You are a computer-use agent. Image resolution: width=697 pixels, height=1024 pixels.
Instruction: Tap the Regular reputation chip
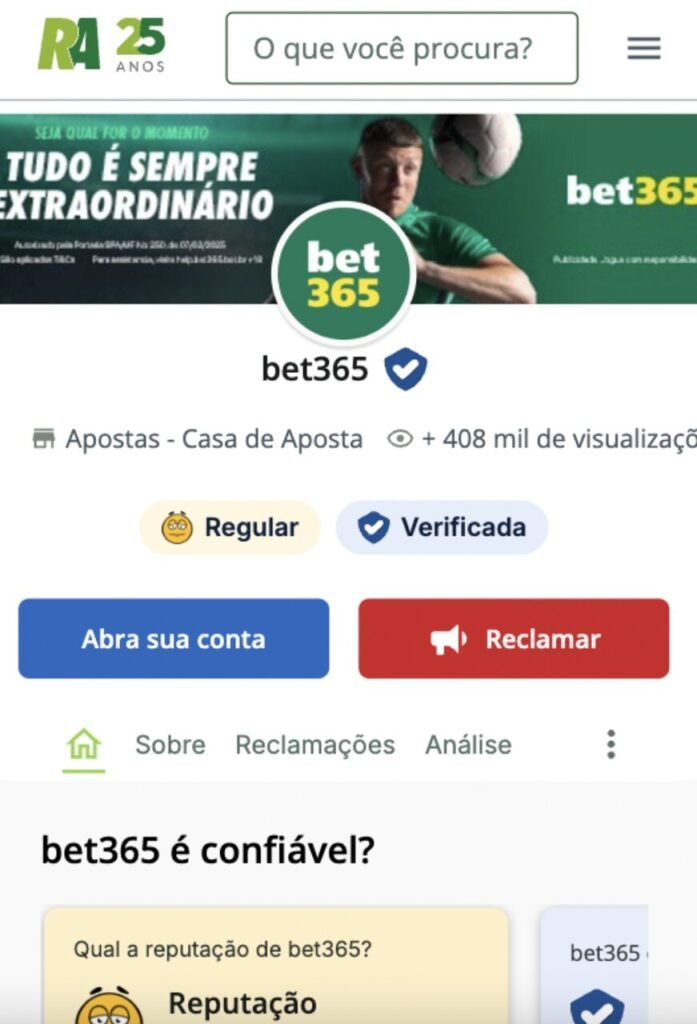(x=230, y=527)
